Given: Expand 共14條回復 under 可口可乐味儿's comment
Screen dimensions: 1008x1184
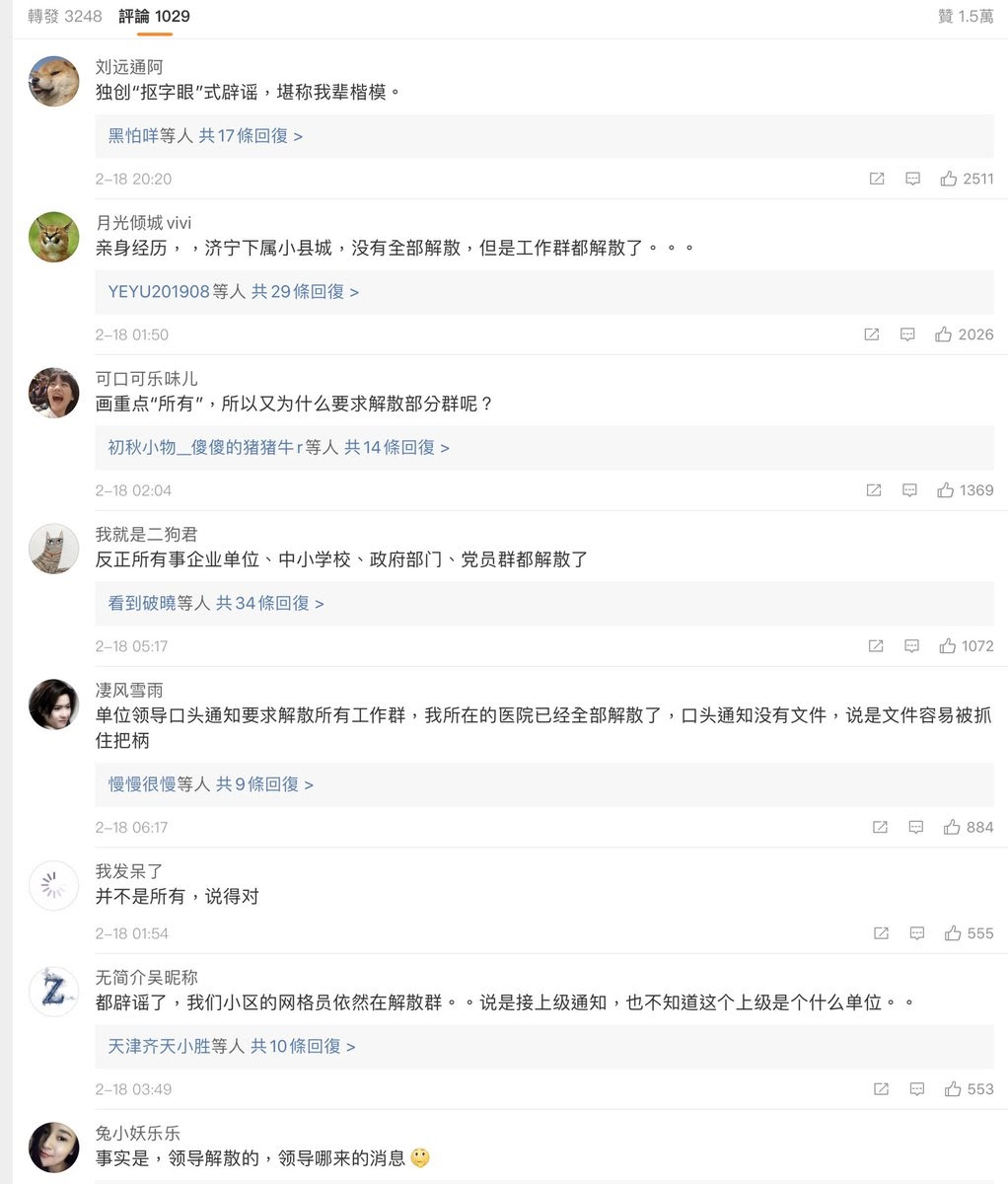Looking at the screenshot, I should point(396,448).
